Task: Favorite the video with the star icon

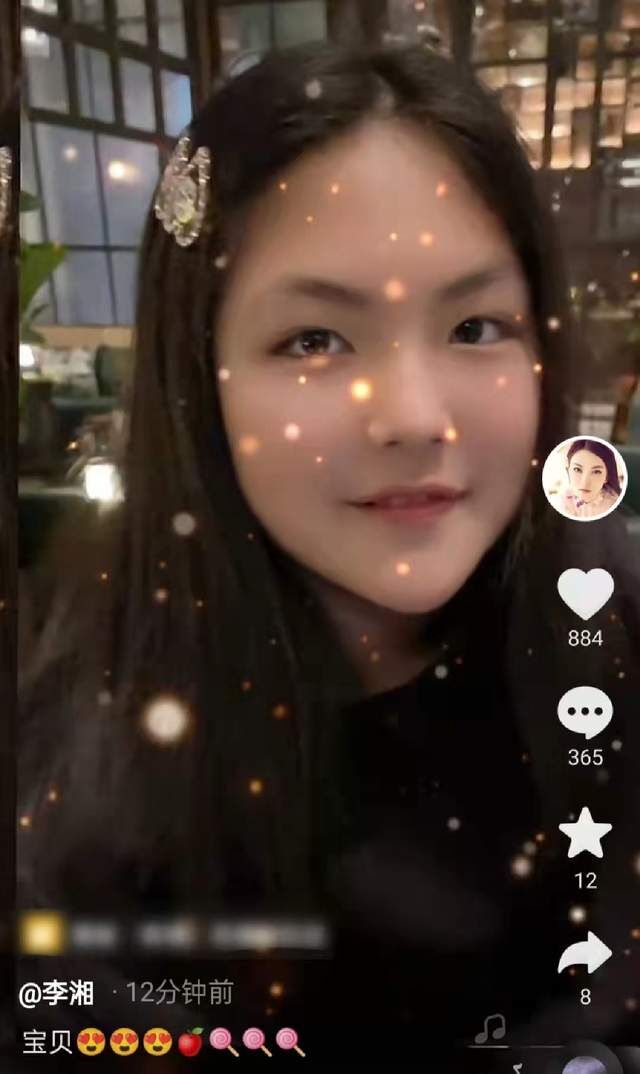Action: pos(585,833)
